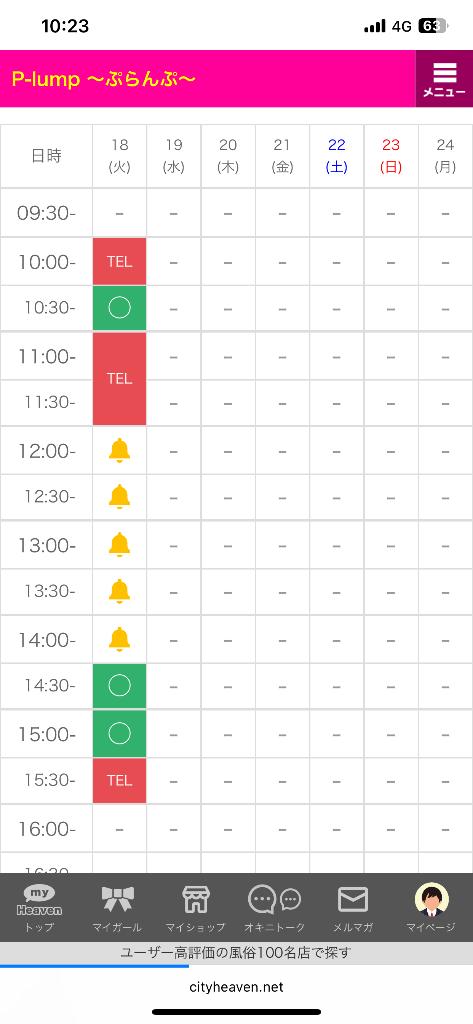Go to マイページ profile tab
The width and height of the screenshot is (473, 1024).
click(x=431, y=908)
